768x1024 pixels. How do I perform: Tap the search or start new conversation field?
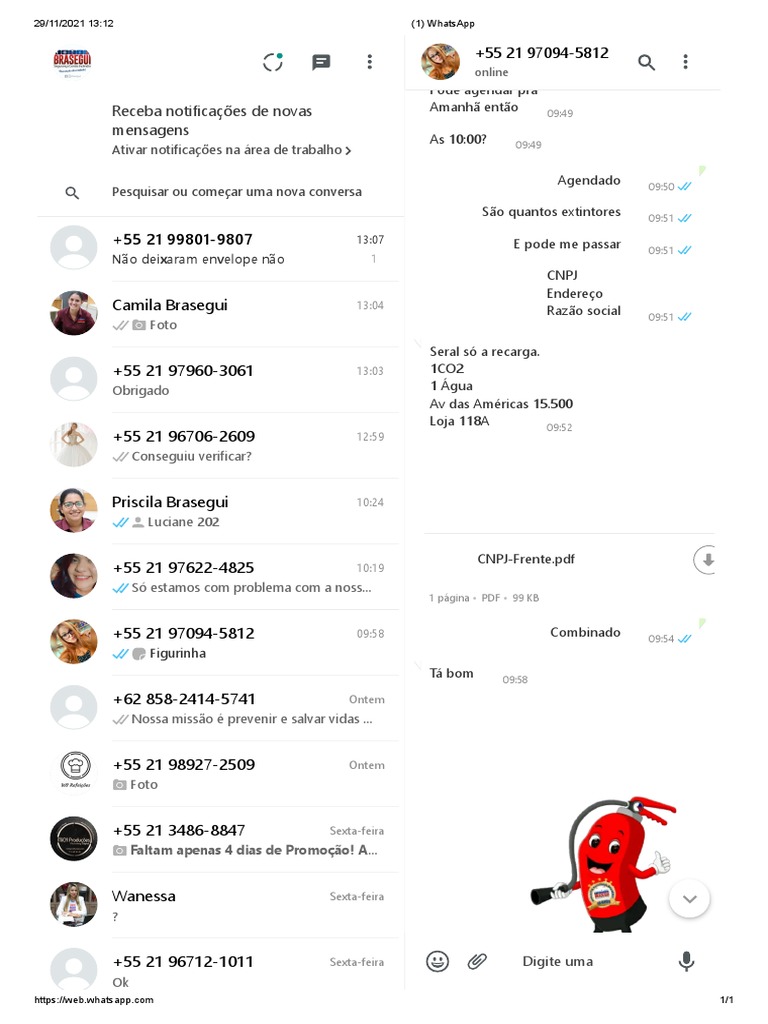[x=236, y=192]
